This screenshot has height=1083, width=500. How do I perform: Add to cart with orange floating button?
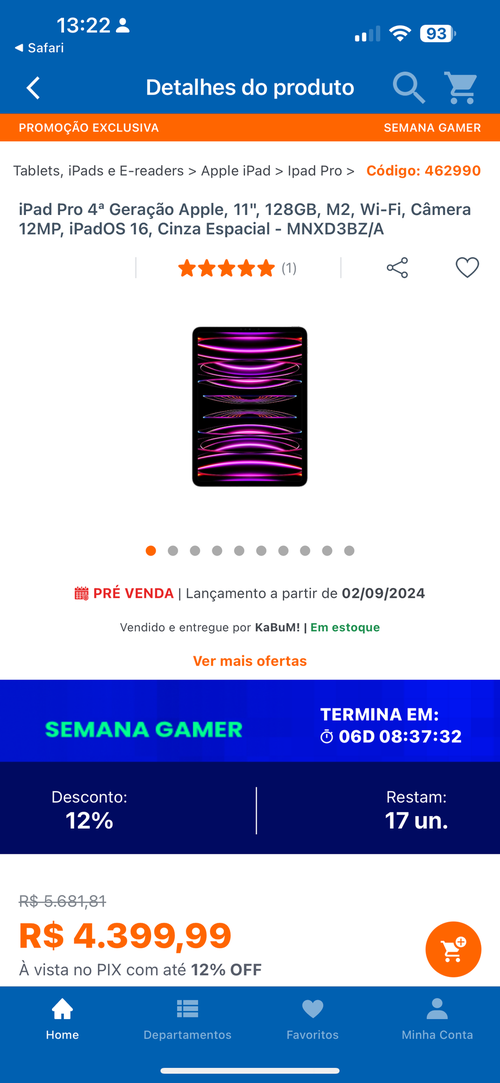point(453,950)
